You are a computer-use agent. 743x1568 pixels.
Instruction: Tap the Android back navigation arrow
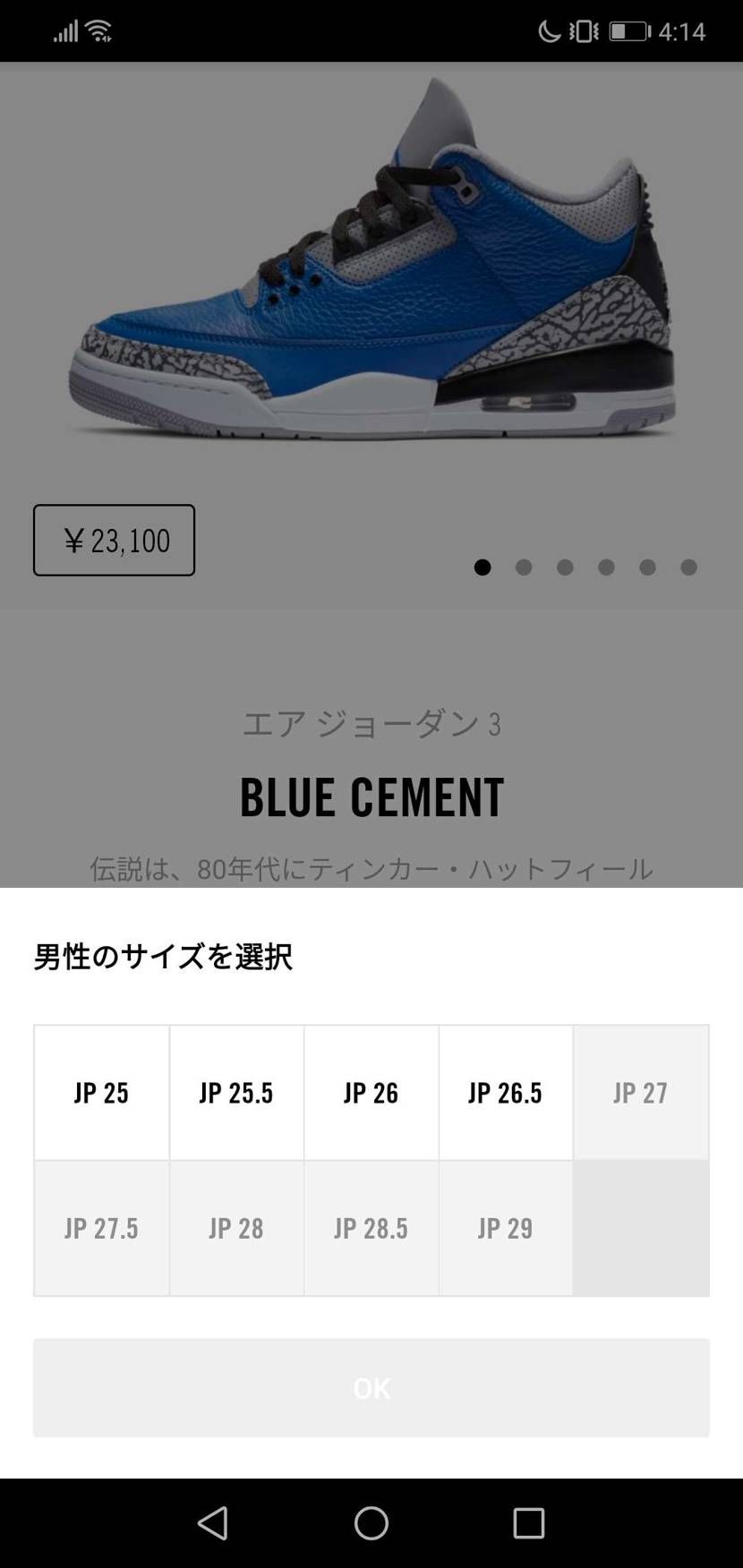(214, 1521)
